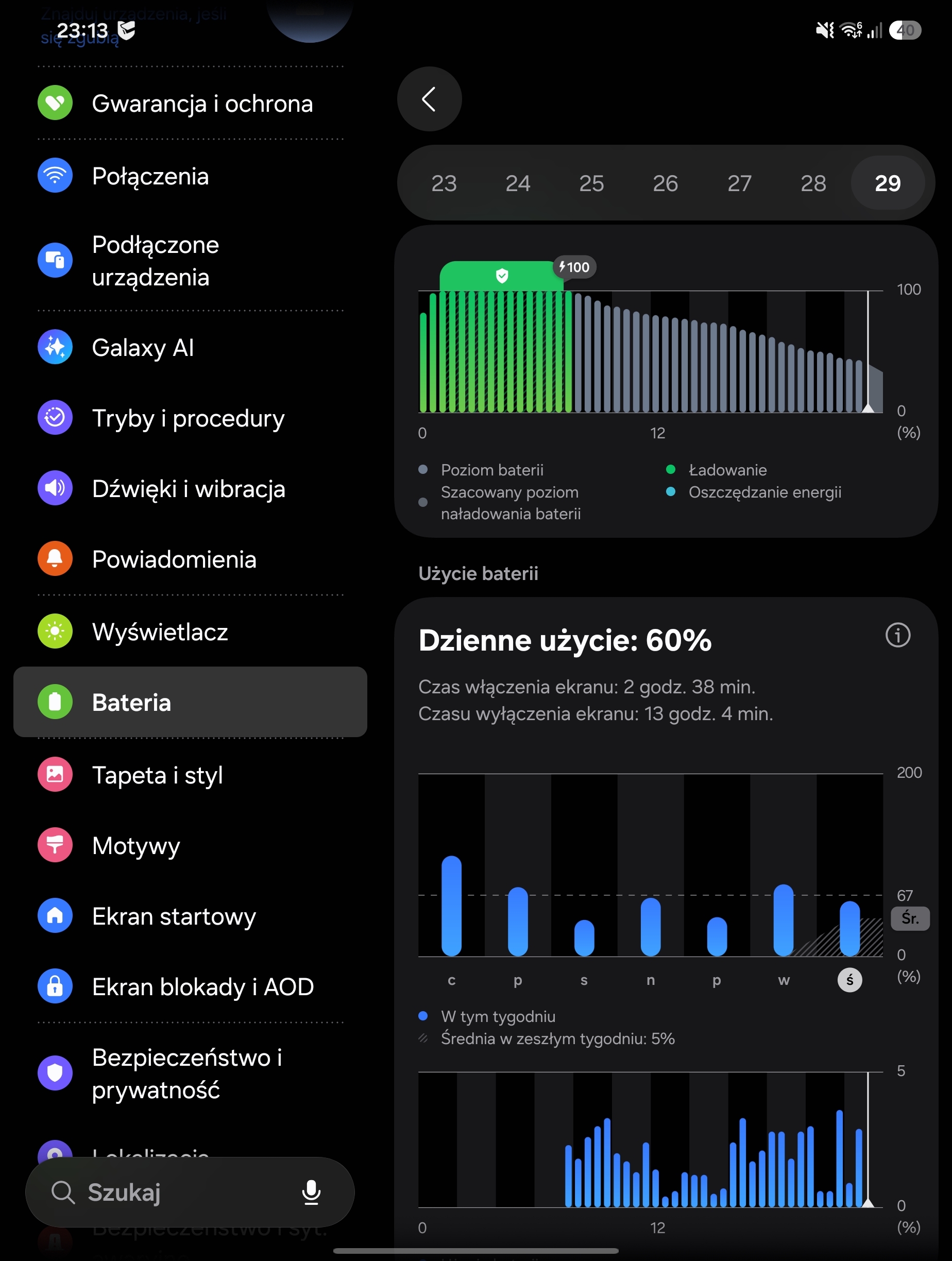Image resolution: width=952 pixels, height=1261 pixels.
Task: Select day 23 in date selector
Action: [444, 183]
